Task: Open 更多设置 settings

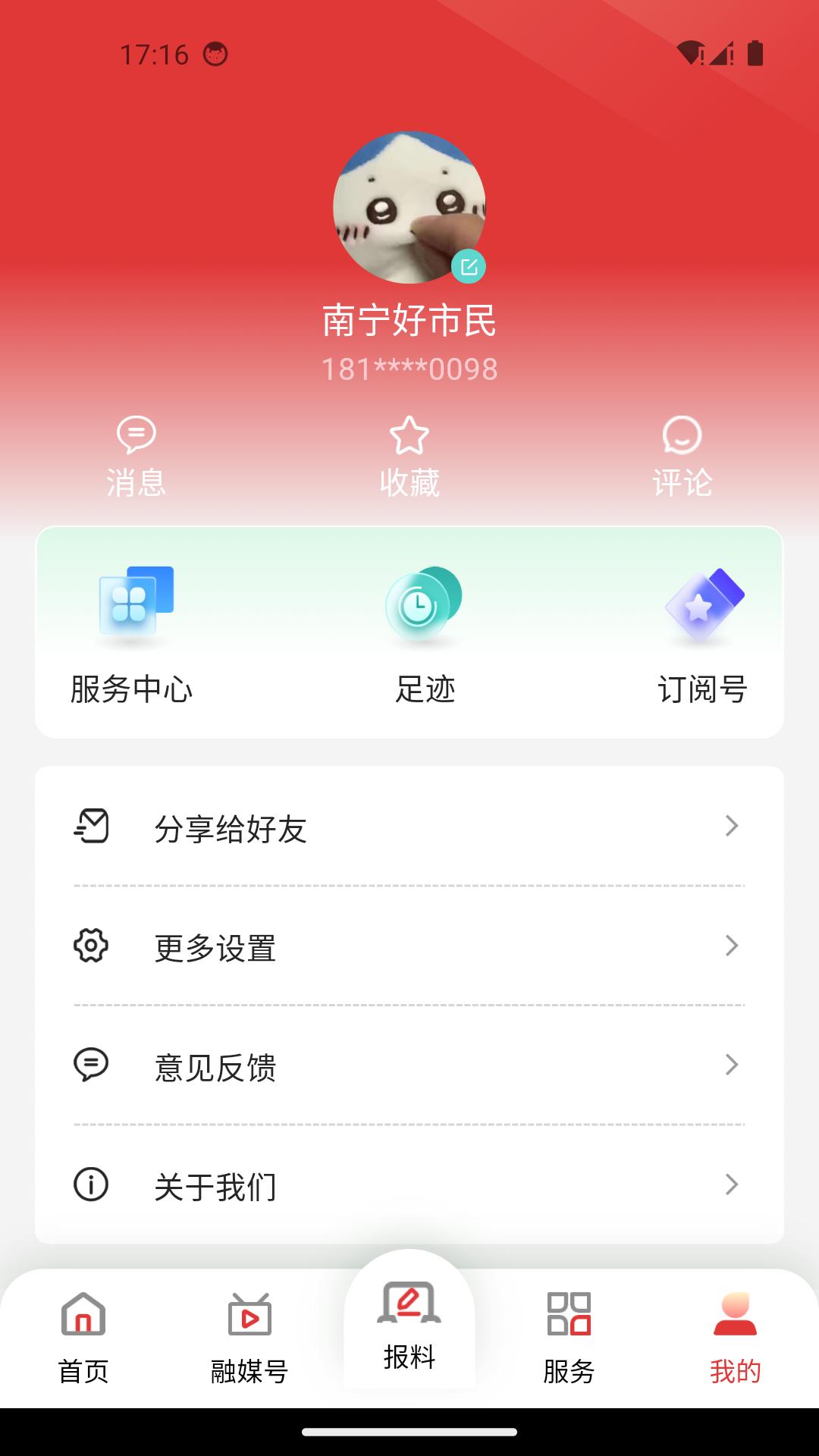Action: click(409, 946)
